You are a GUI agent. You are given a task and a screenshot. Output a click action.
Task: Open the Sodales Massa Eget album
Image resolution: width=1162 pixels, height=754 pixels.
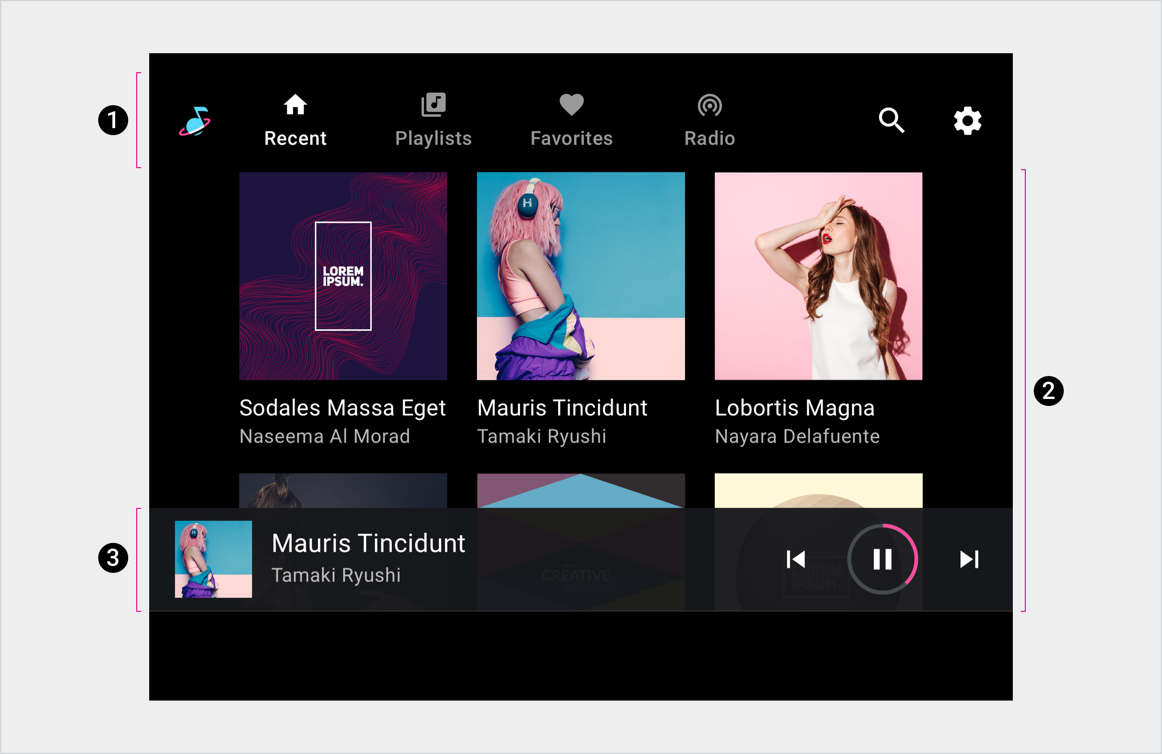[343, 276]
